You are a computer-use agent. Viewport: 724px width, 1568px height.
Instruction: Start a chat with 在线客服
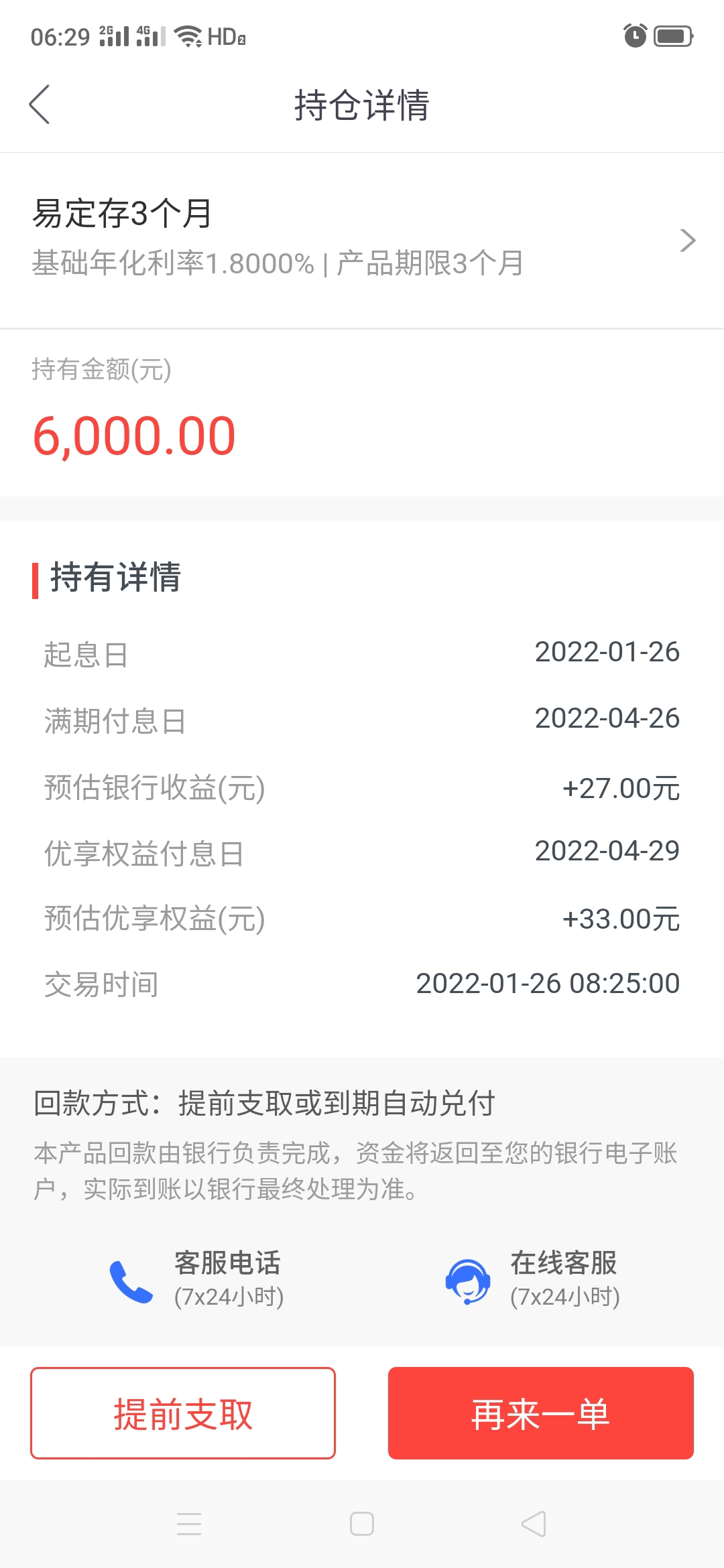[532, 1279]
